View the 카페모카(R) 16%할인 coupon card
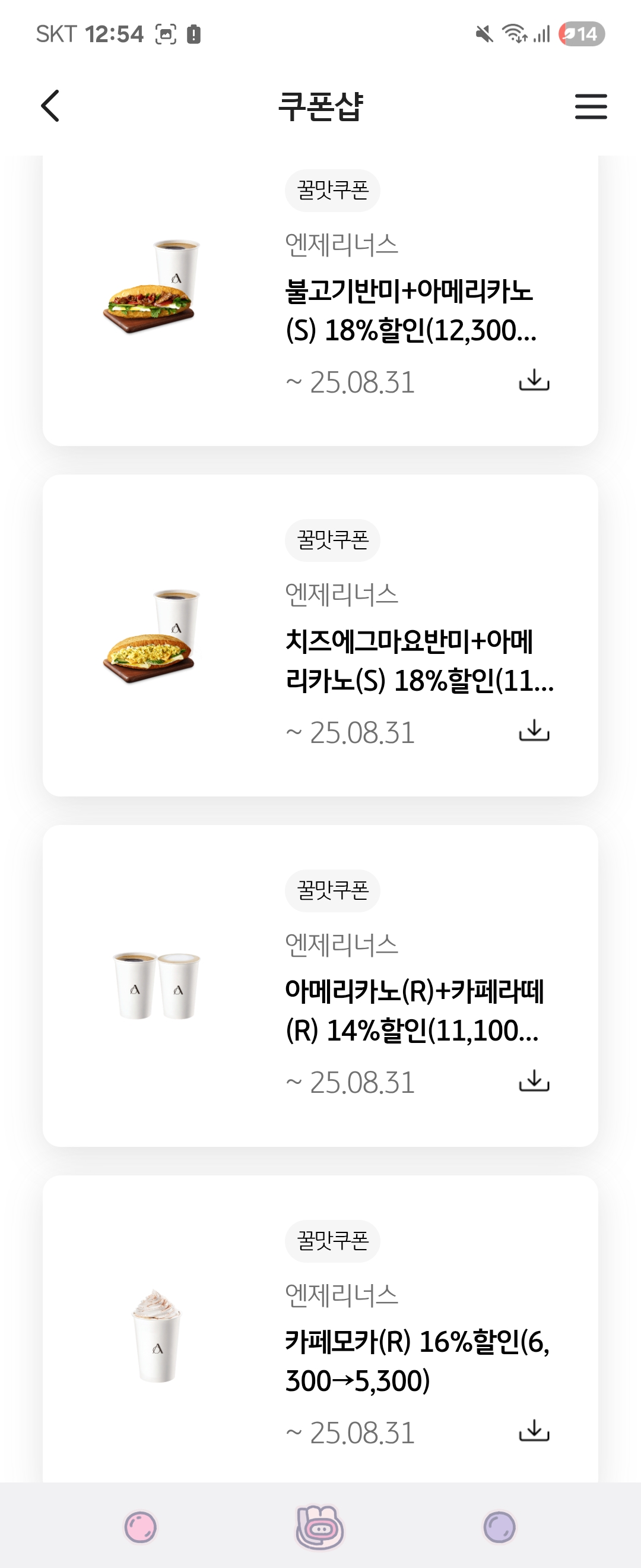The image size is (641, 1568). point(409,1361)
